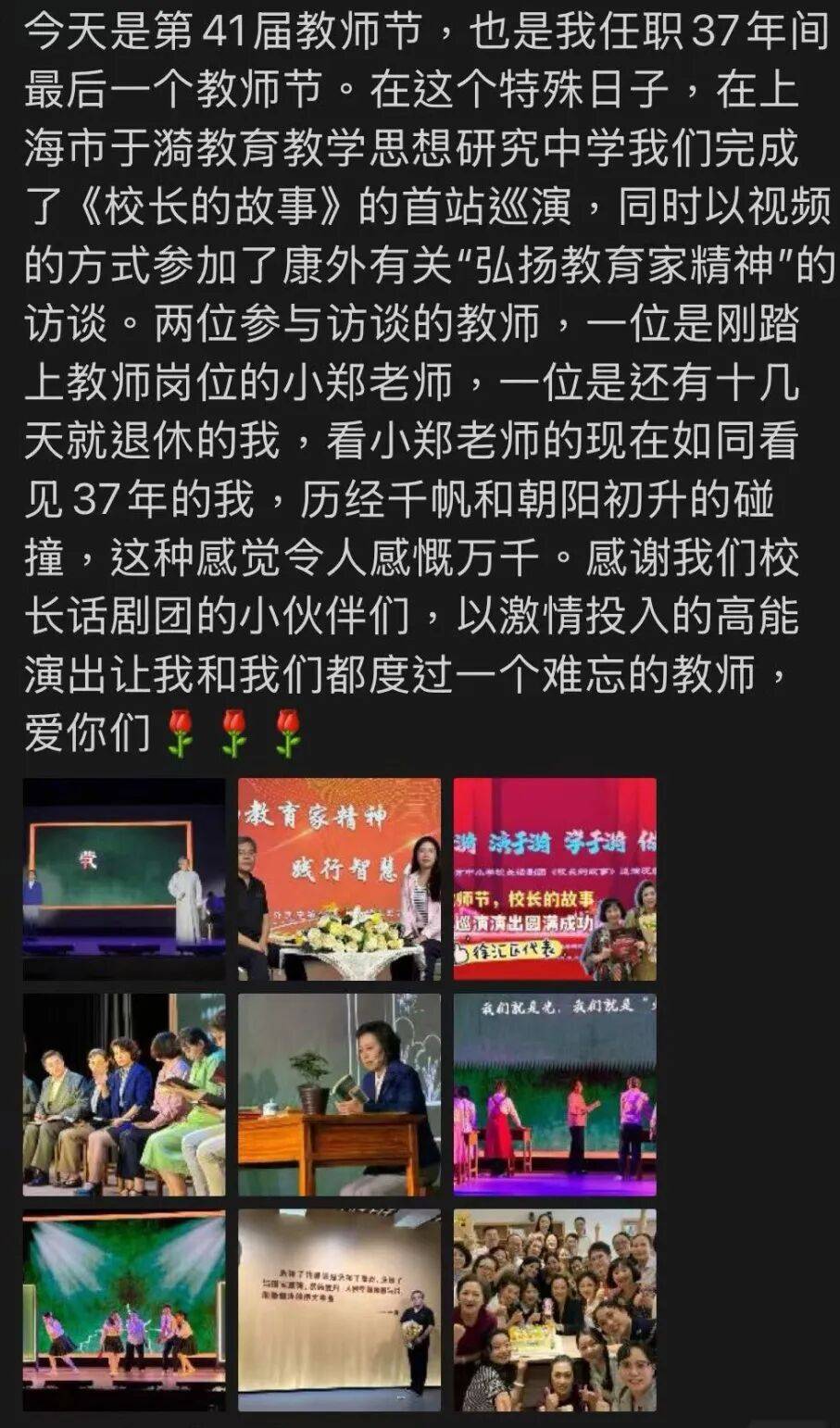Image resolution: width=840 pixels, height=1428 pixels.
Task: Open the large group selfie photo
Action: click(x=555, y=1309)
